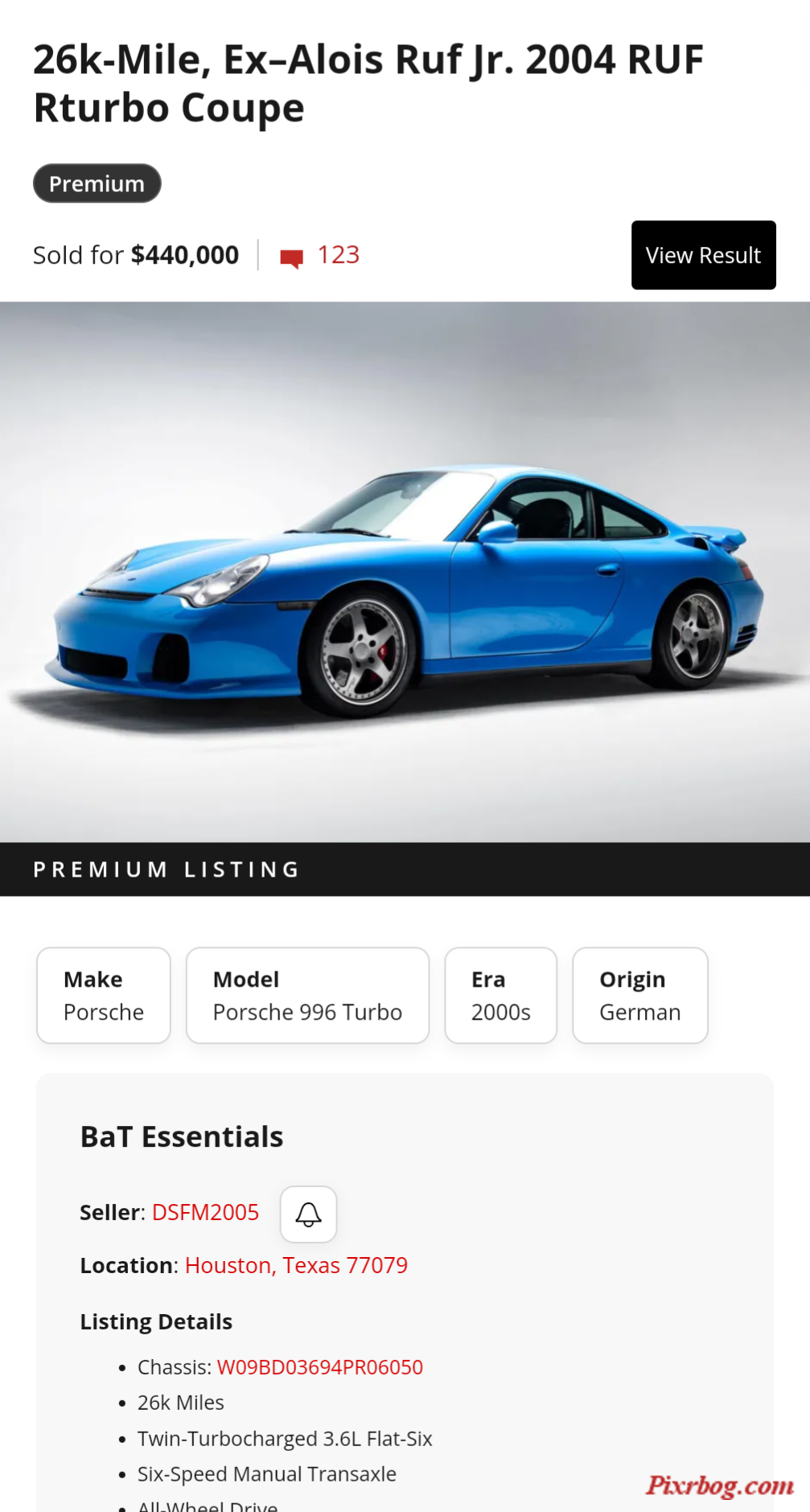810x1512 pixels.
Task: Open the Houston, Texas 77079 location link
Action: coord(296,1265)
